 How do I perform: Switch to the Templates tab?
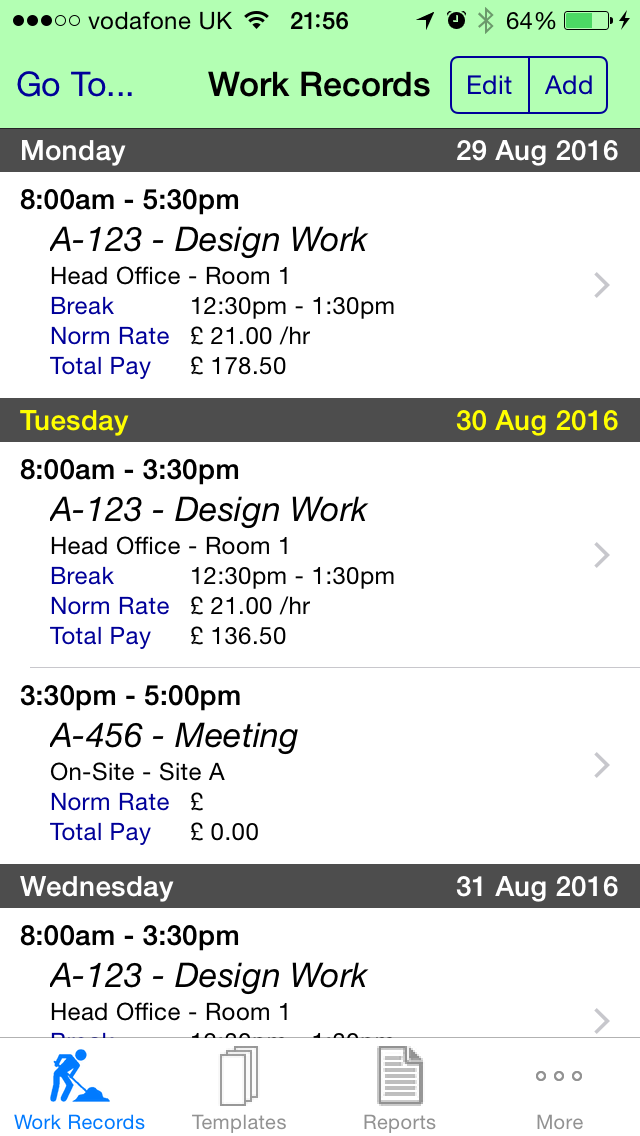pyautogui.click(x=239, y=1089)
